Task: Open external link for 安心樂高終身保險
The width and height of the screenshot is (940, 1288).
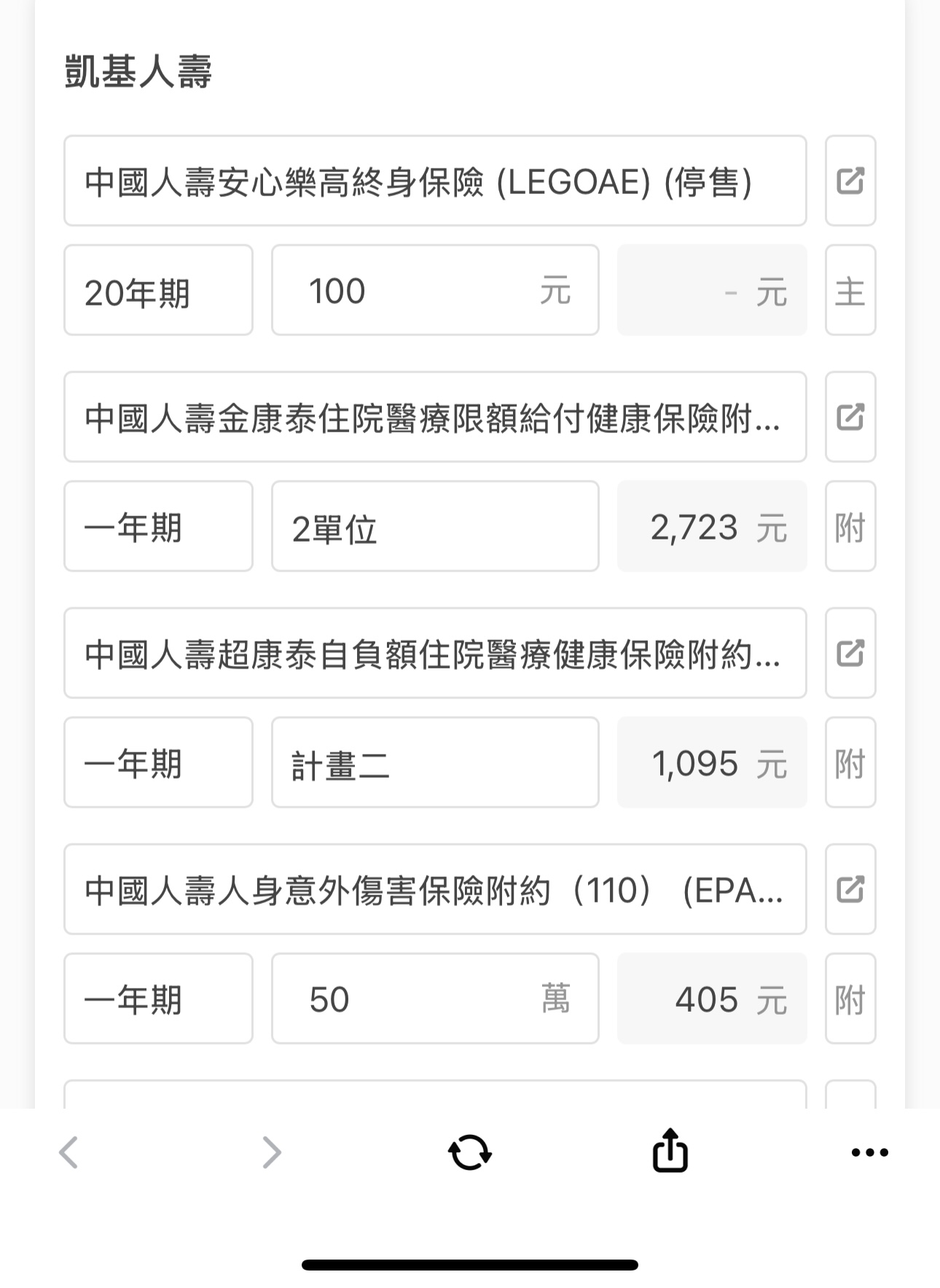Action: [850, 181]
